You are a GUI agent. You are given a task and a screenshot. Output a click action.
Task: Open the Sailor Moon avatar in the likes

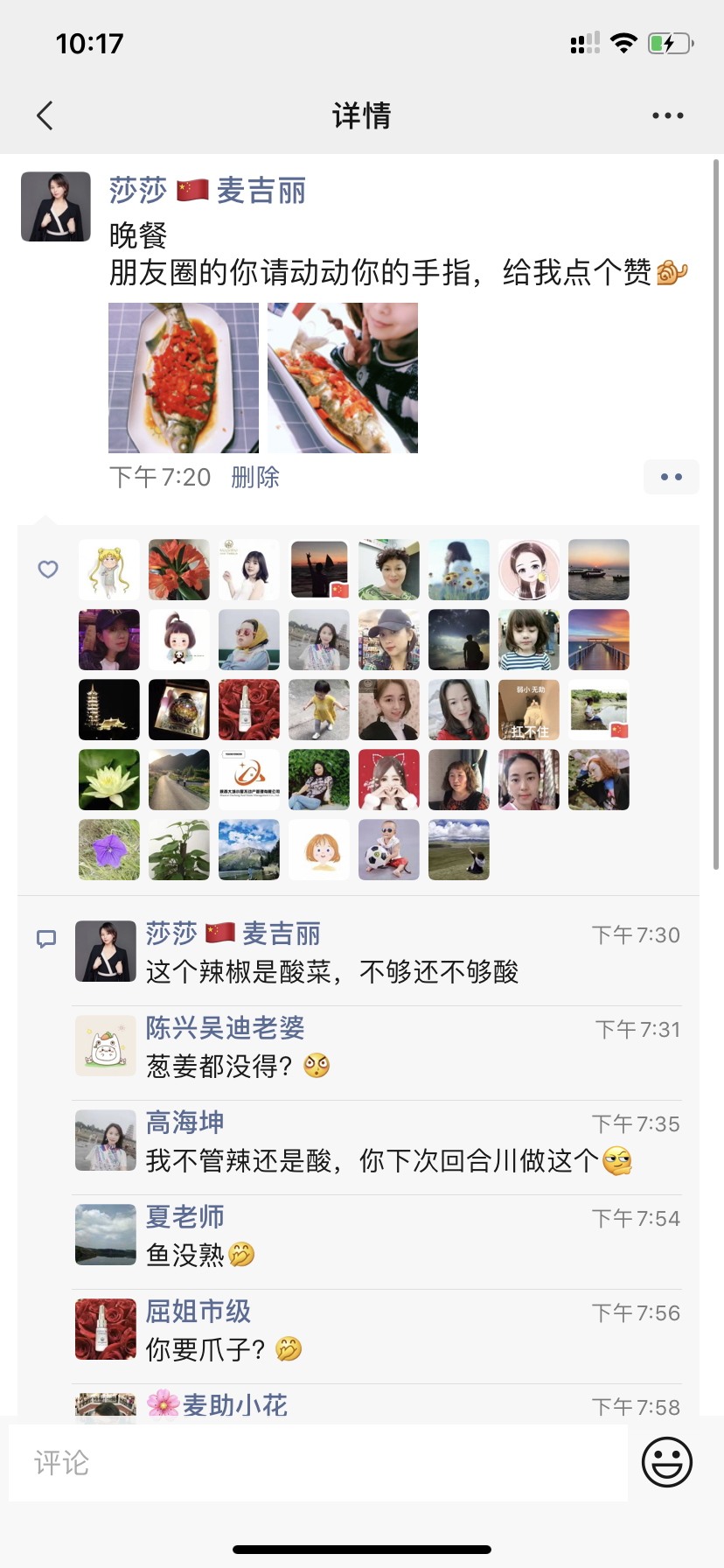tap(109, 570)
